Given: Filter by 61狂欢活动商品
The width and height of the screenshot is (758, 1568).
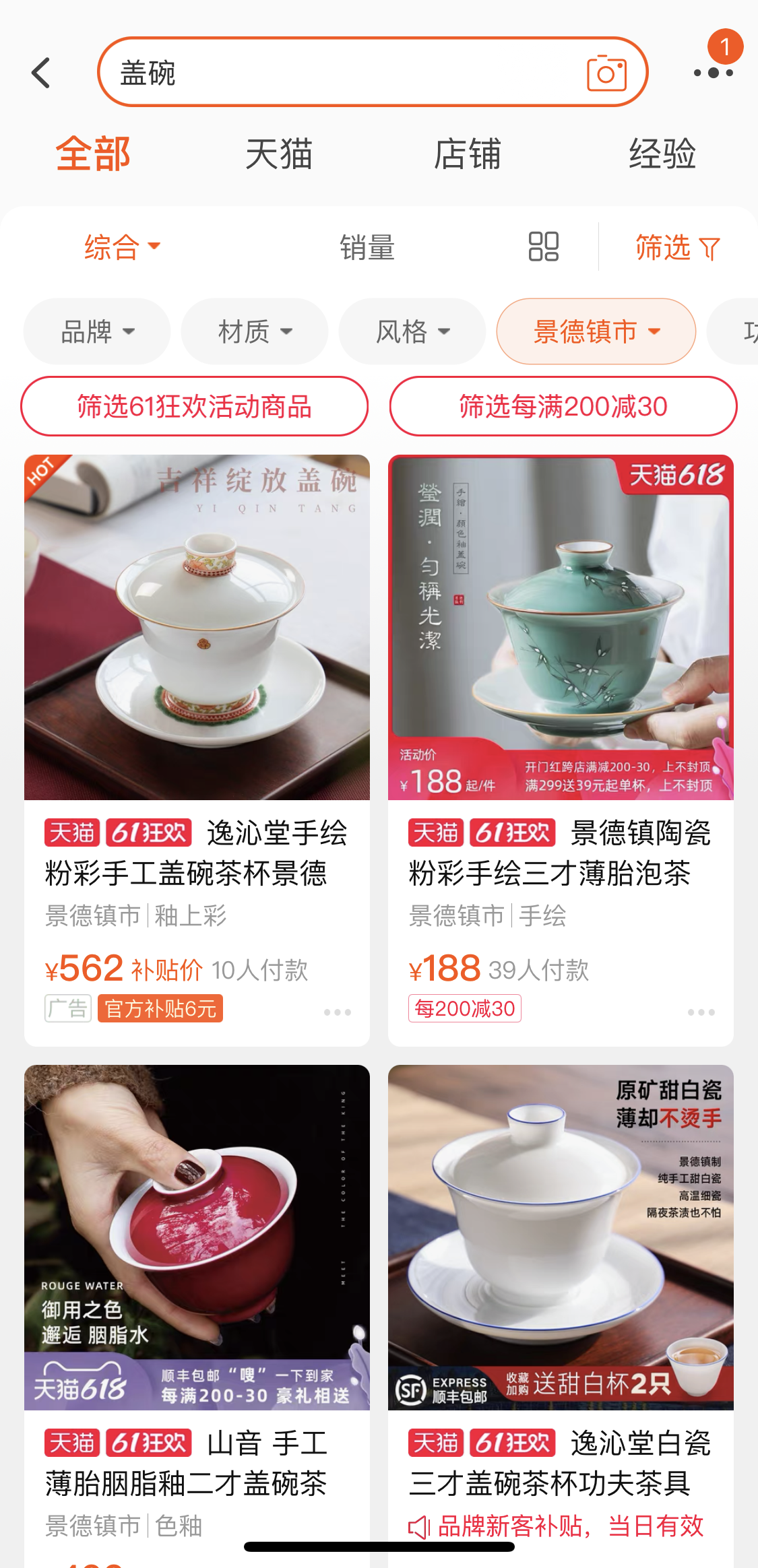Looking at the screenshot, I should point(194,406).
